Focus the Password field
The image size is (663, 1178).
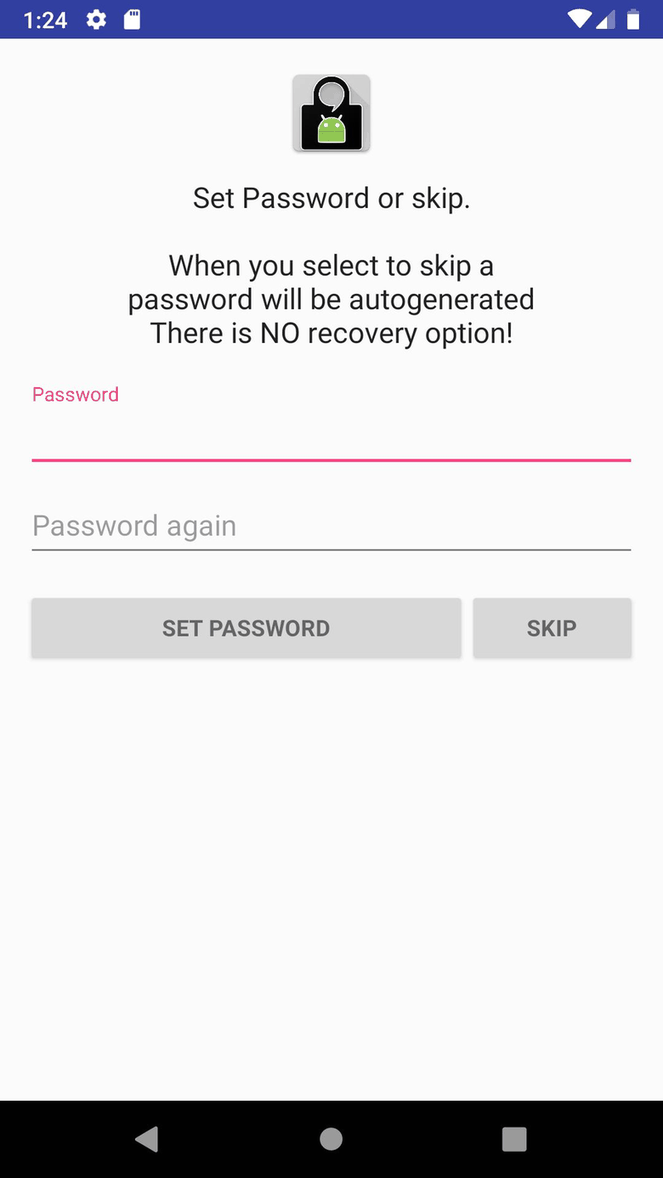(x=331, y=437)
